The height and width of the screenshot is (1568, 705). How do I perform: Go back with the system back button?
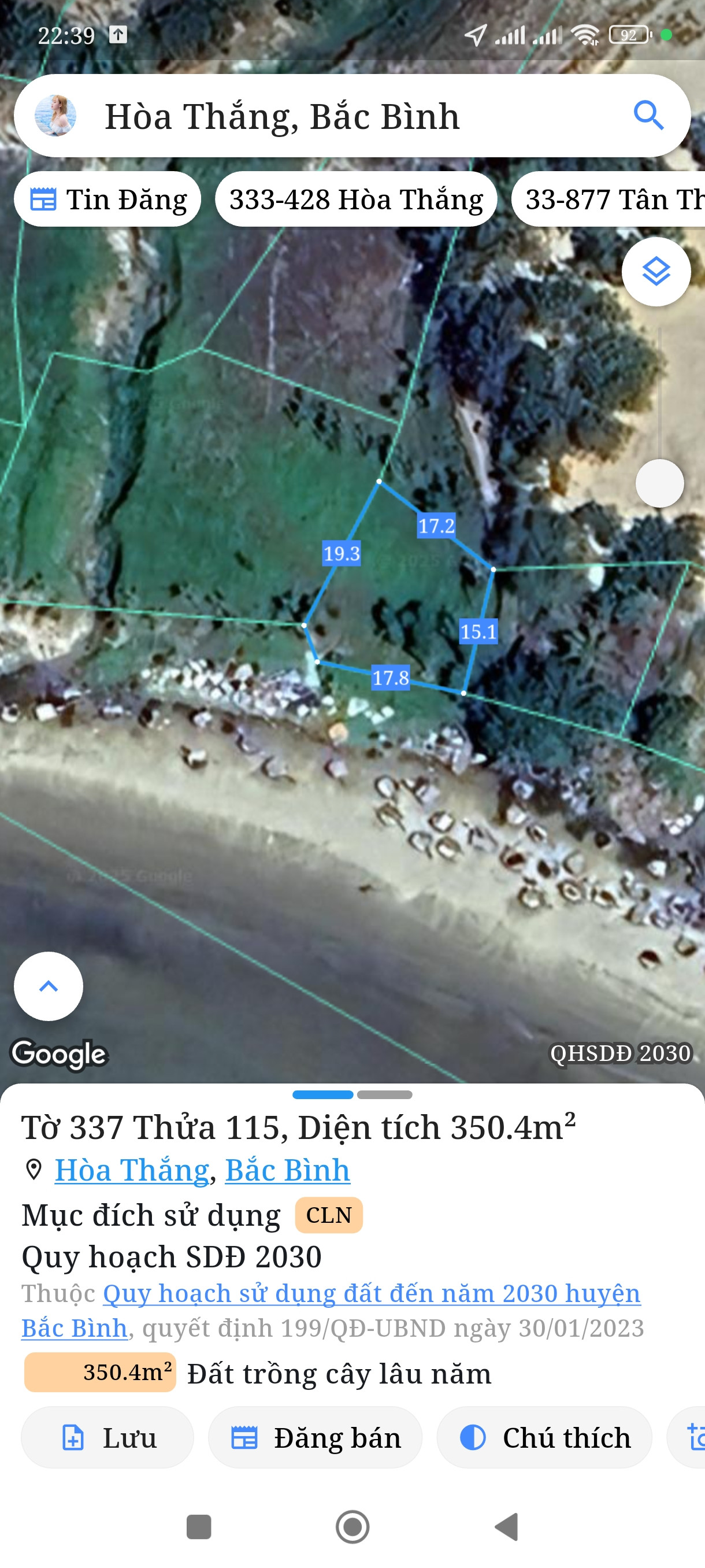[x=506, y=1526]
